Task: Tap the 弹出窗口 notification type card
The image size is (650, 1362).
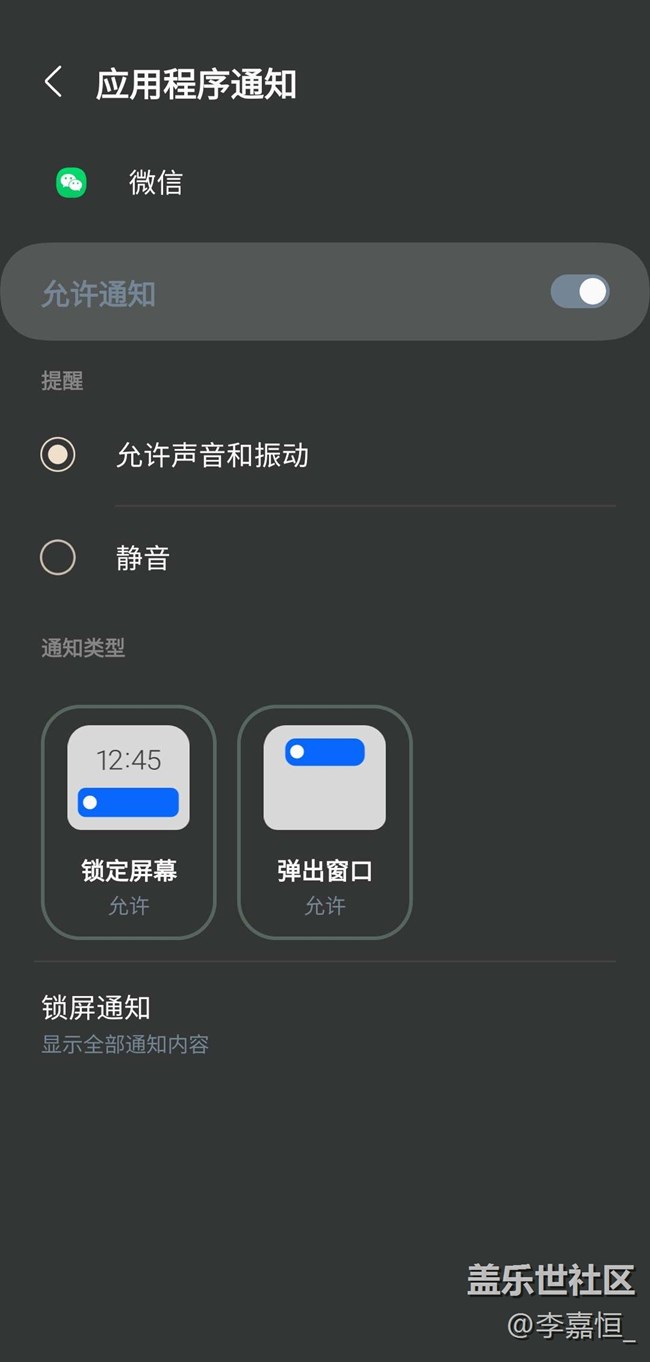Action: pyautogui.click(x=324, y=822)
